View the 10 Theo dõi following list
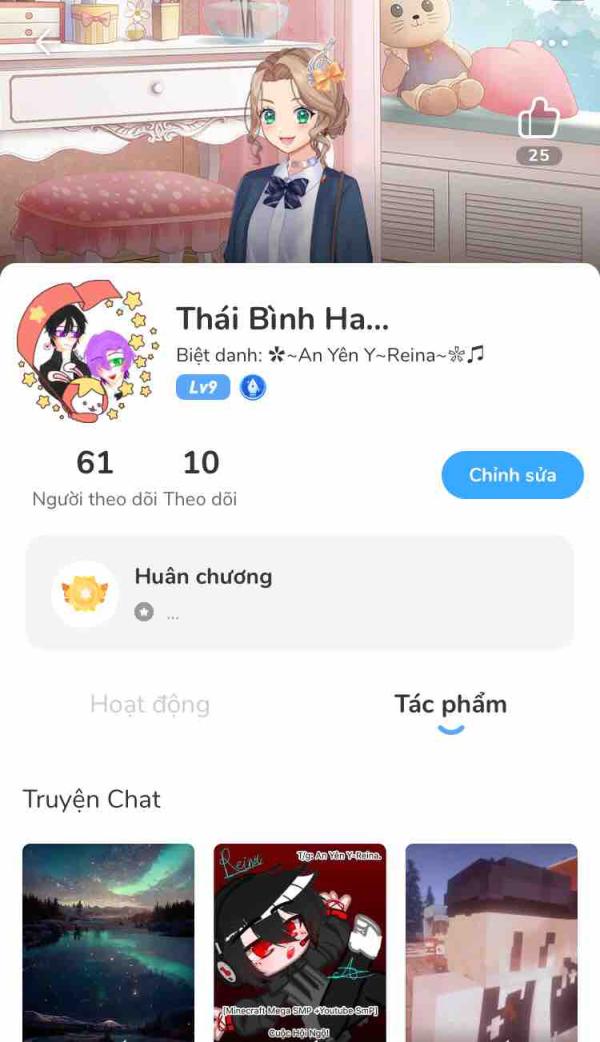Screen dimensions: 600x1042 (x=201, y=477)
